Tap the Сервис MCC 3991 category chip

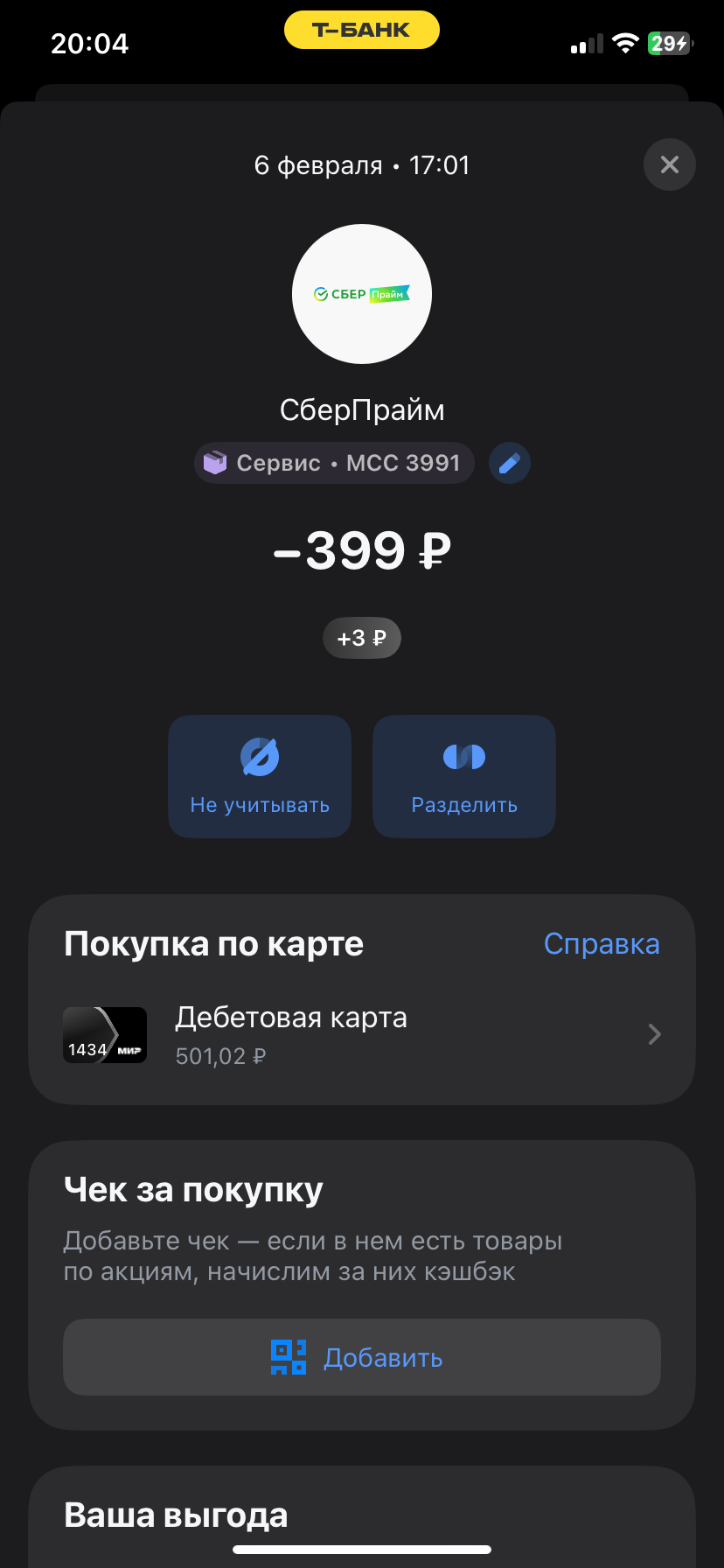coord(334,463)
